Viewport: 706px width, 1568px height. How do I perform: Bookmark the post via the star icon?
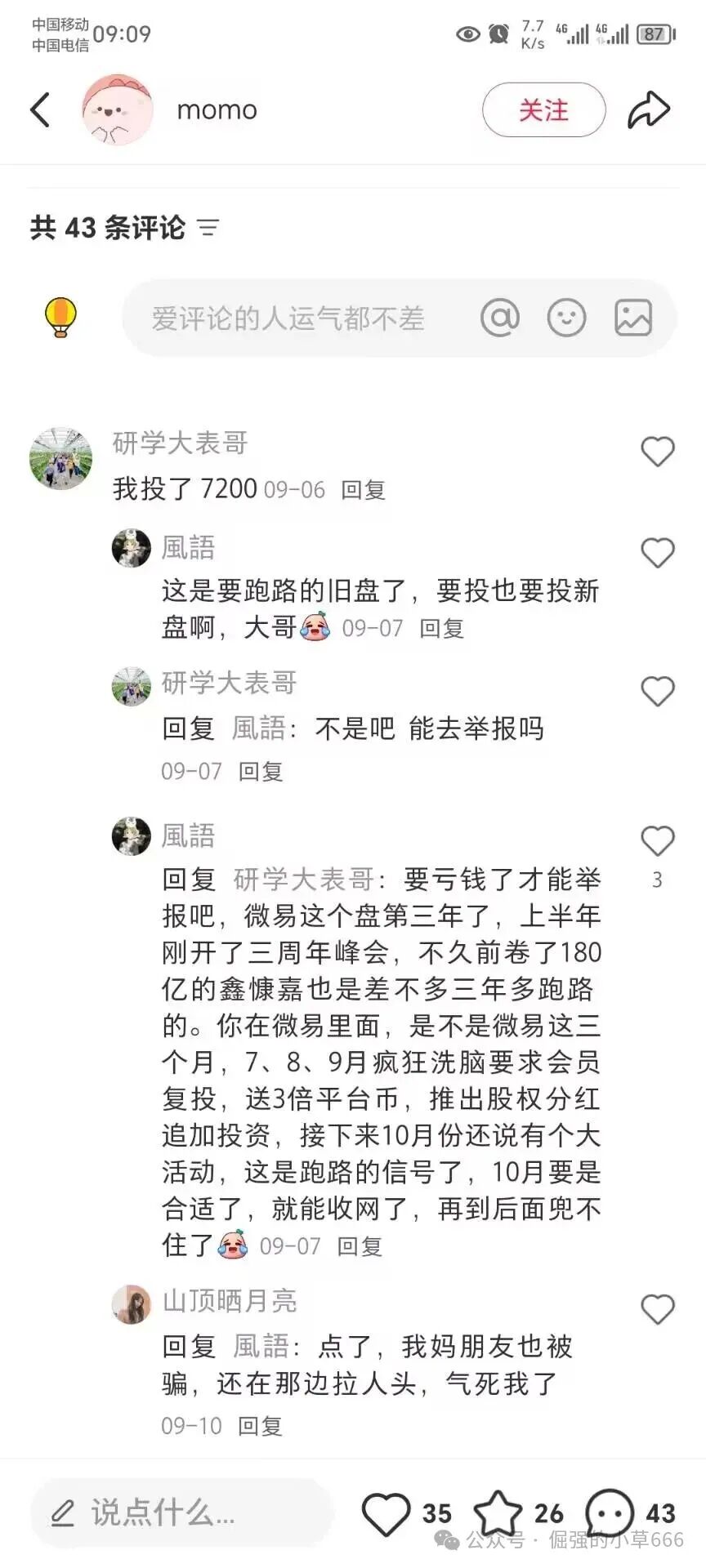497,1513
